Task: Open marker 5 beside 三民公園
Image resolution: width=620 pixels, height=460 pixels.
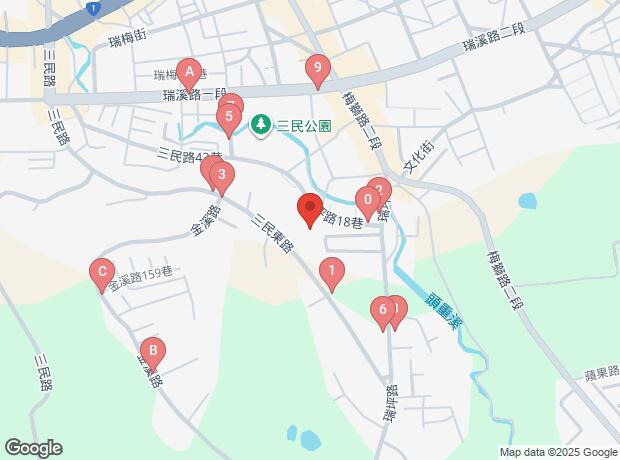Action: coord(229,119)
